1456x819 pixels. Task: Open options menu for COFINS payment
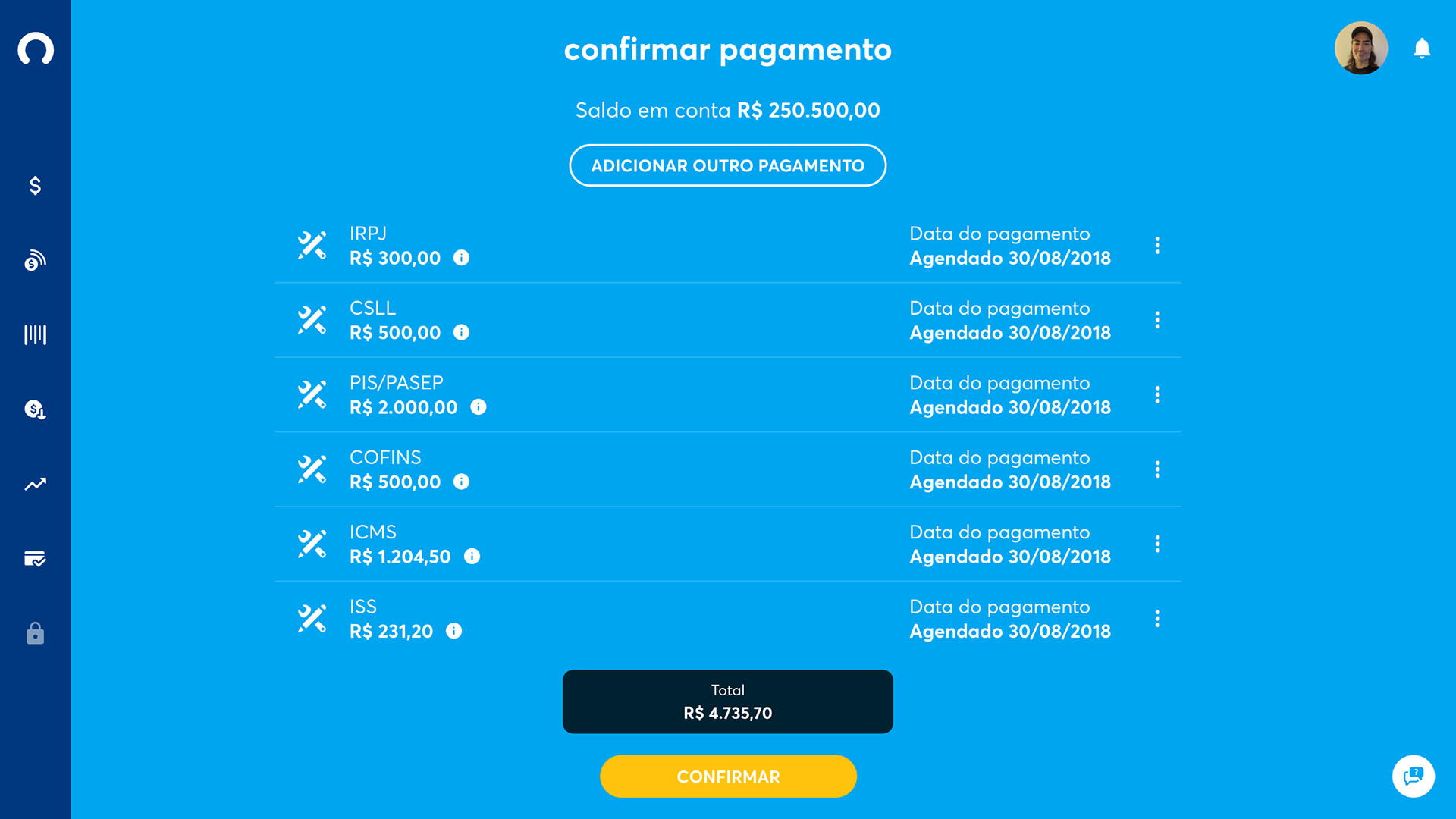pos(1157,469)
